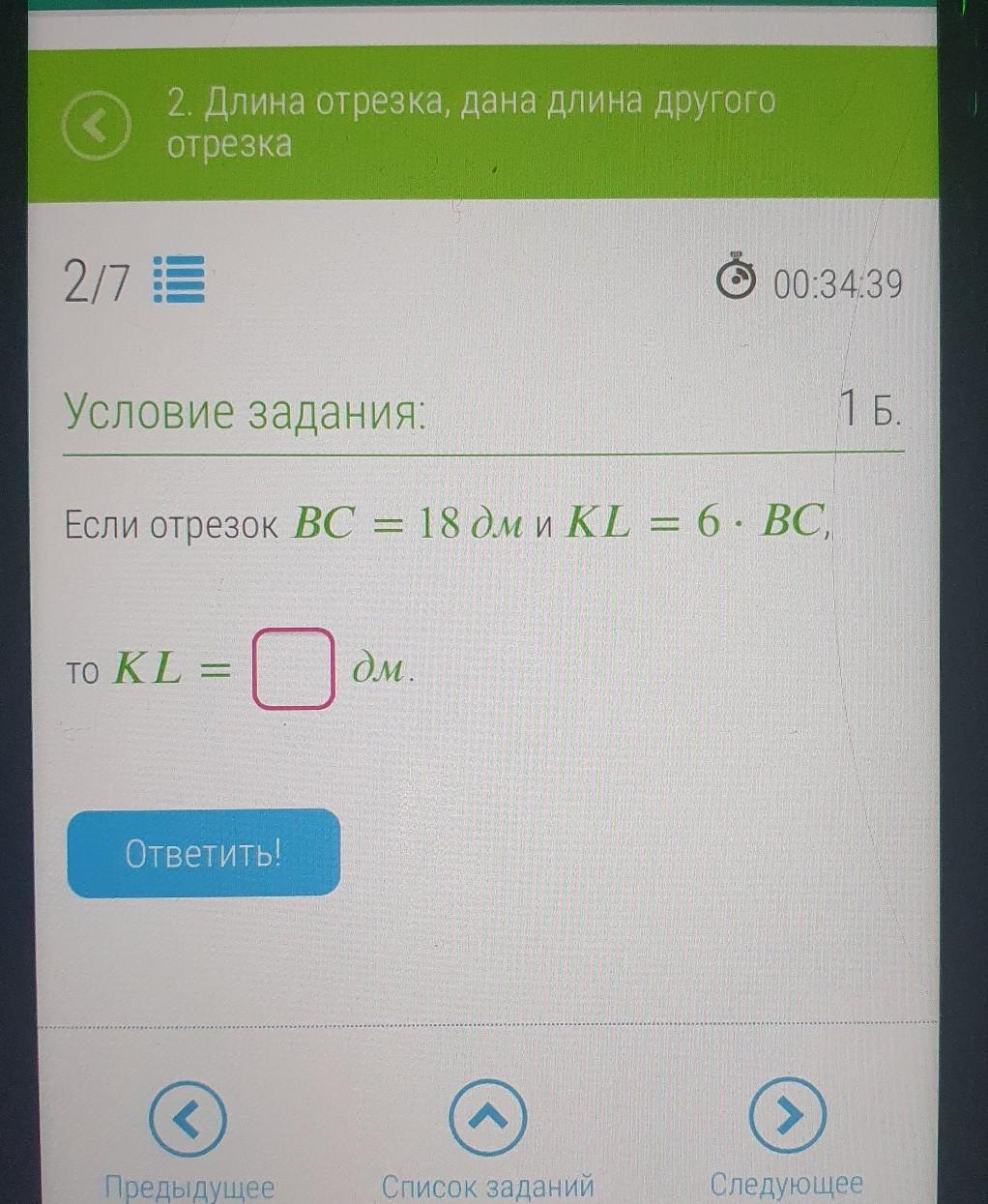This screenshot has width=988, height=1204.
Task: Tap the back arrow in the green header
Action: coord(97,127)
